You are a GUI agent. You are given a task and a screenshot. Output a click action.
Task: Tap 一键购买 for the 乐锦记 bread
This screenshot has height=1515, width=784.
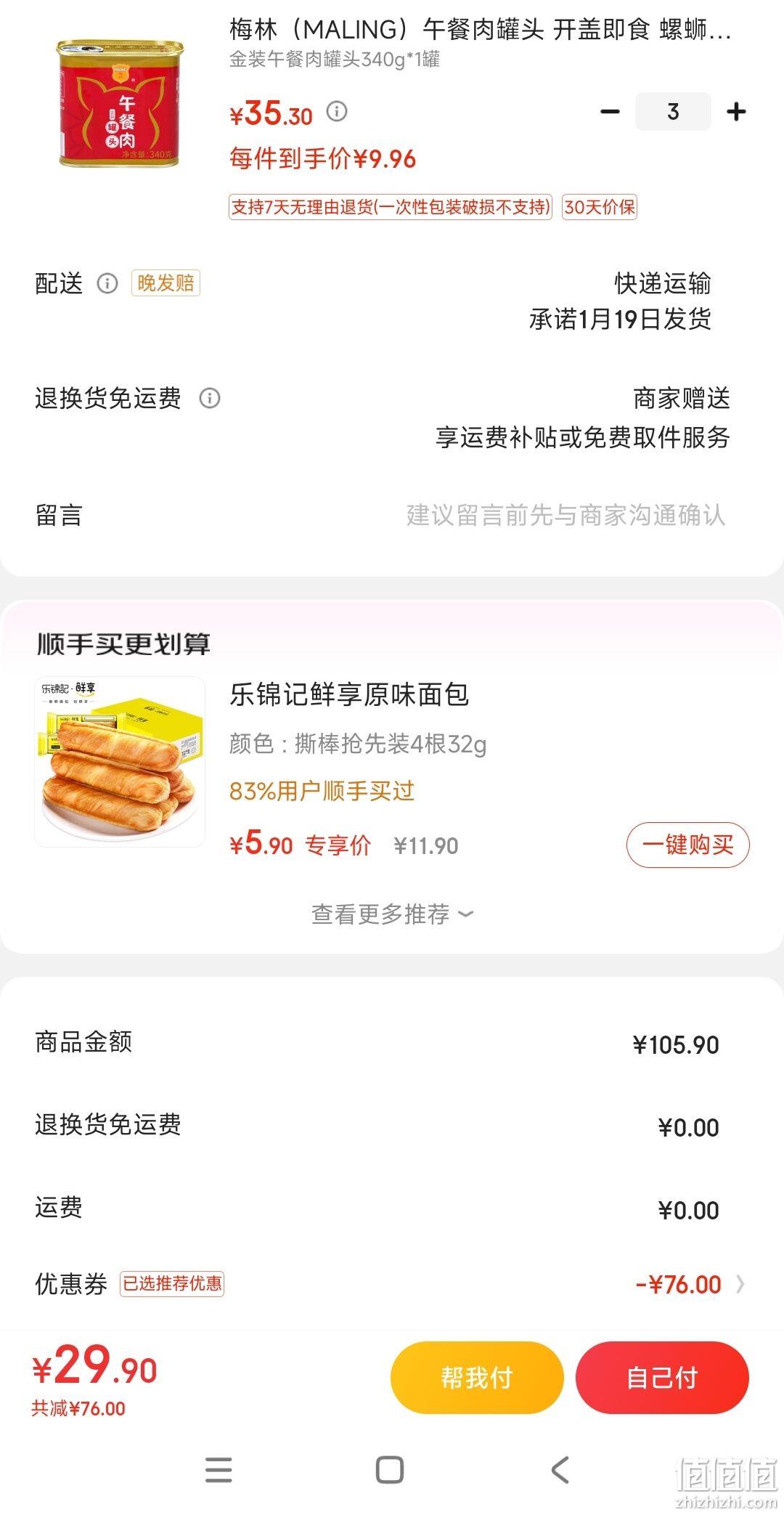pos(687,845)
